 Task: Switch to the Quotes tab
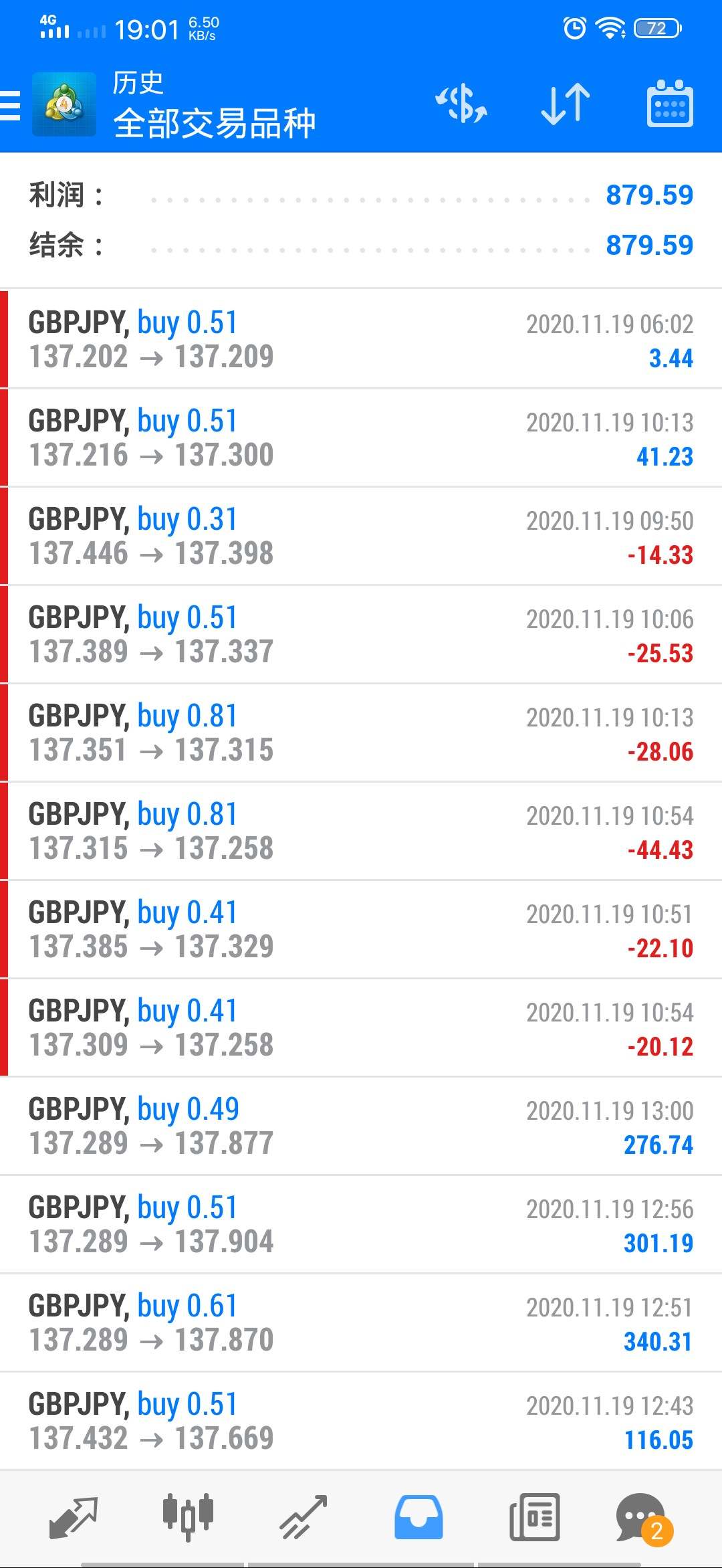point(74,1517)
